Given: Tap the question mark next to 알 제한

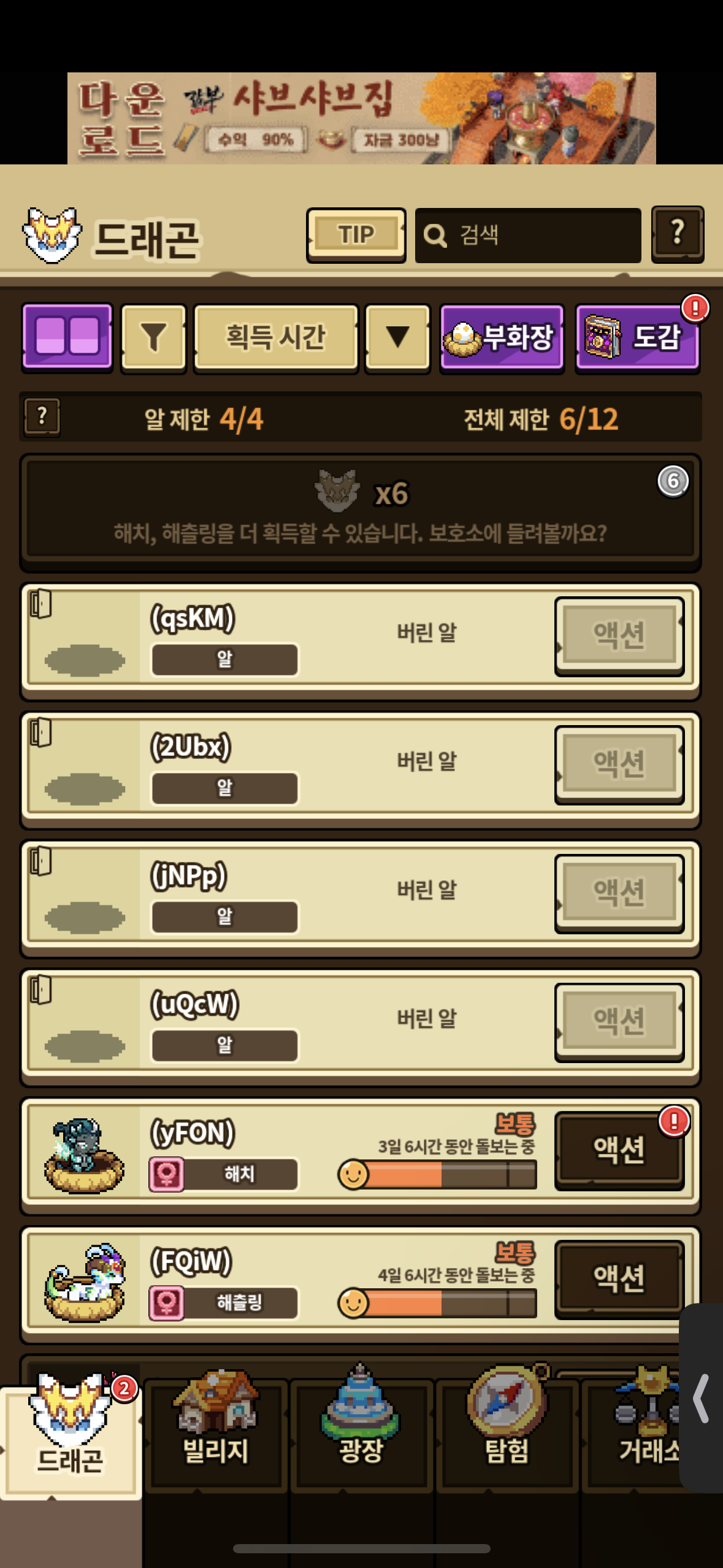Looking at the screenshot, I should click(42, 417).
